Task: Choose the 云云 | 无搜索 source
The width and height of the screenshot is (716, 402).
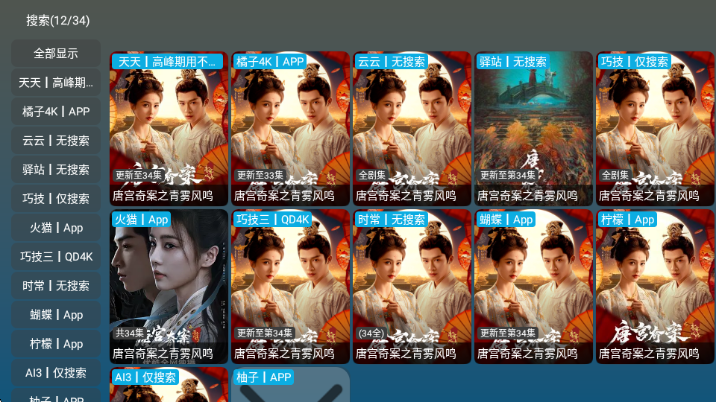Action: coord(56,140)
